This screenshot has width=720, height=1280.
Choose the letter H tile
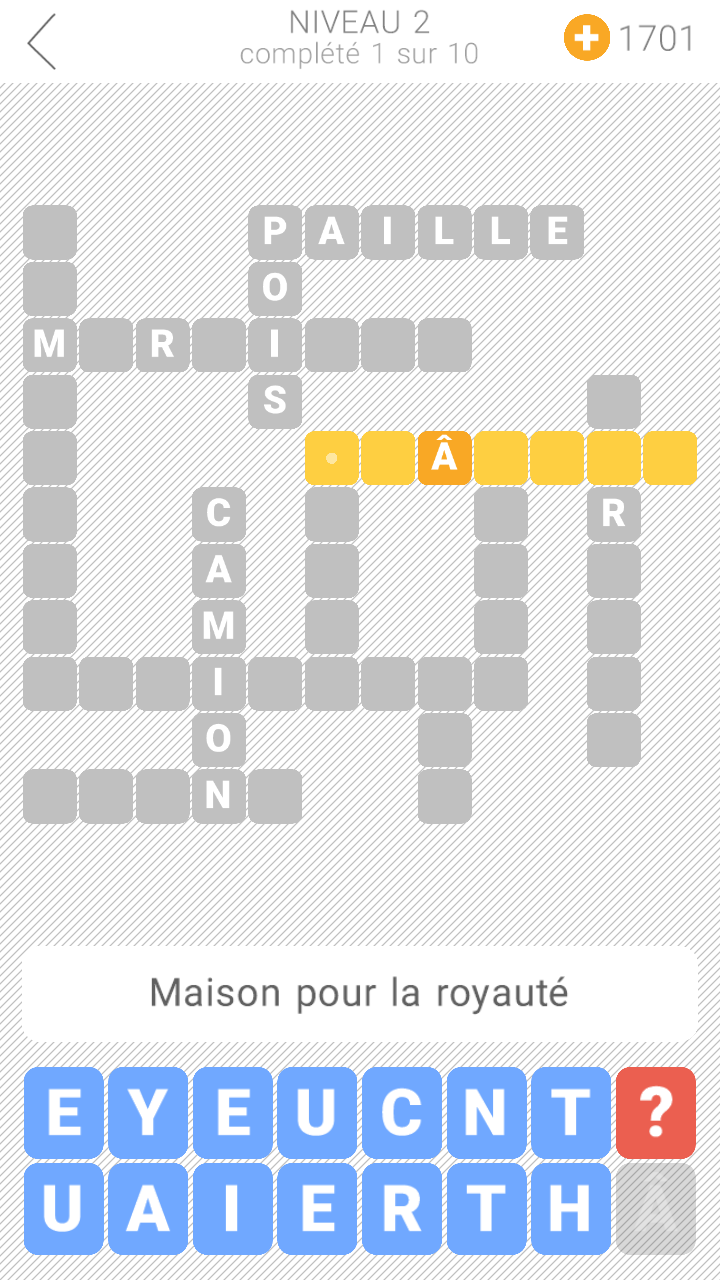tap(571, 1208)
